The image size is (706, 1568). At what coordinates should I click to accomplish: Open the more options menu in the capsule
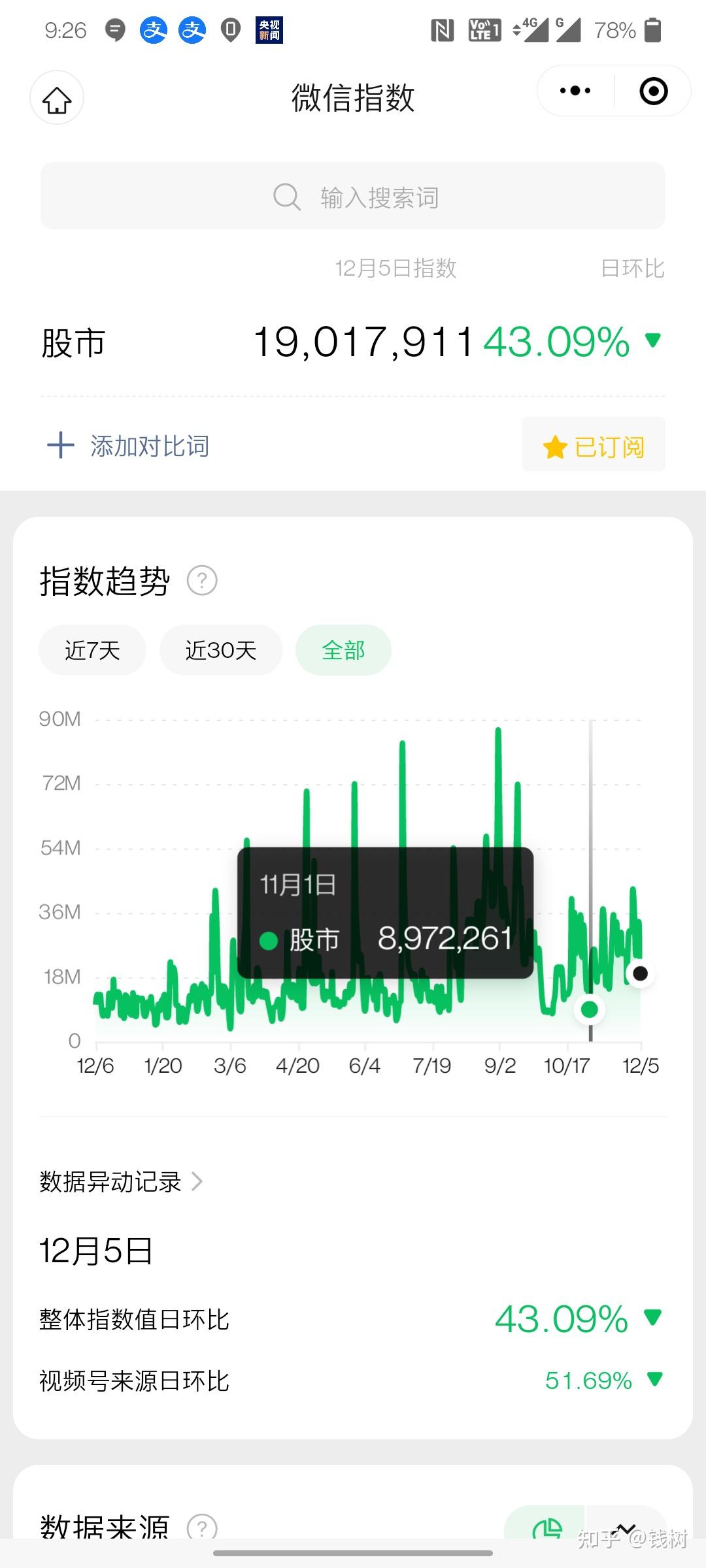pos(572,91)
